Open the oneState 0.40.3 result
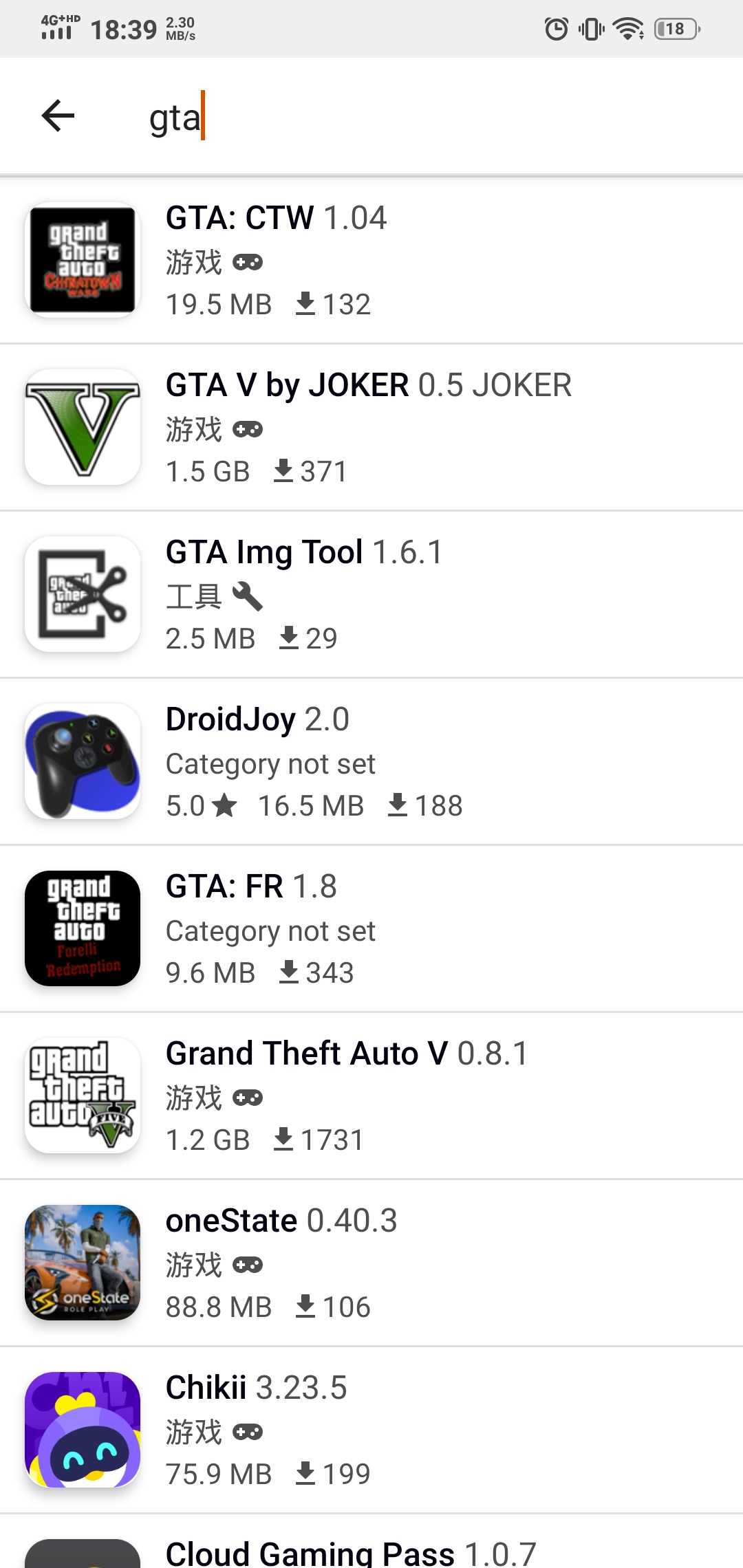 tap(371, 1263)
